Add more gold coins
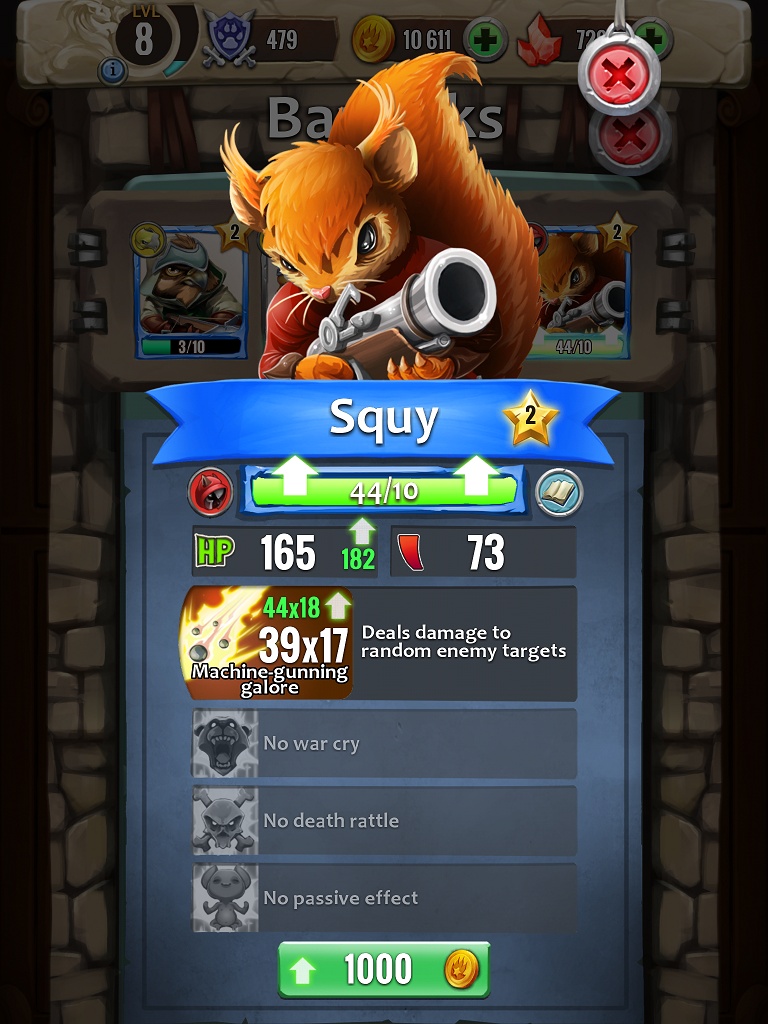The height and width of the screenshot is (1024, 768). (x=486, y=41)
